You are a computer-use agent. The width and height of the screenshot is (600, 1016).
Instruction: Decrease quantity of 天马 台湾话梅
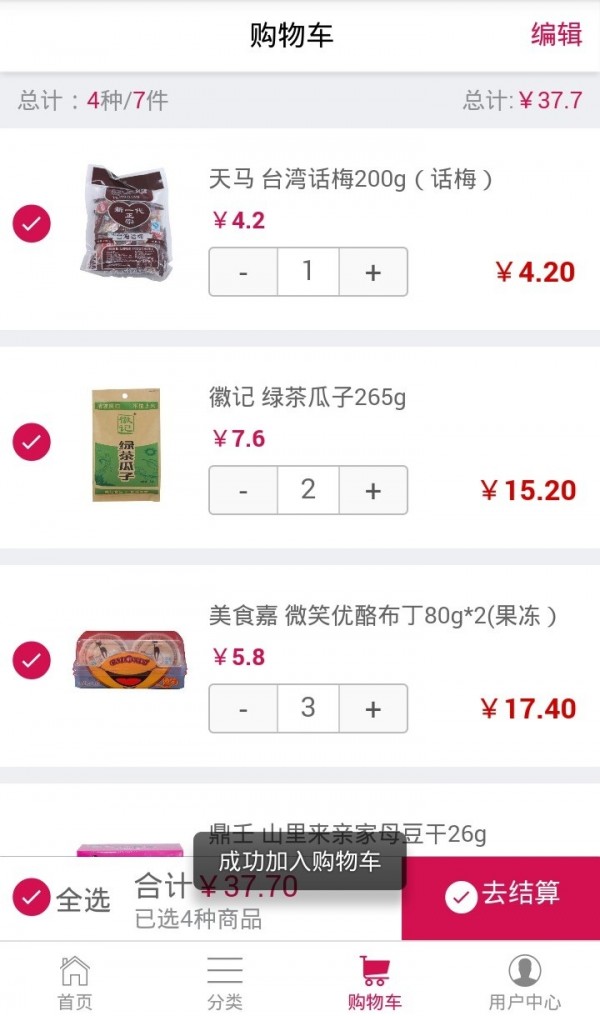click(x=243, y=272)
